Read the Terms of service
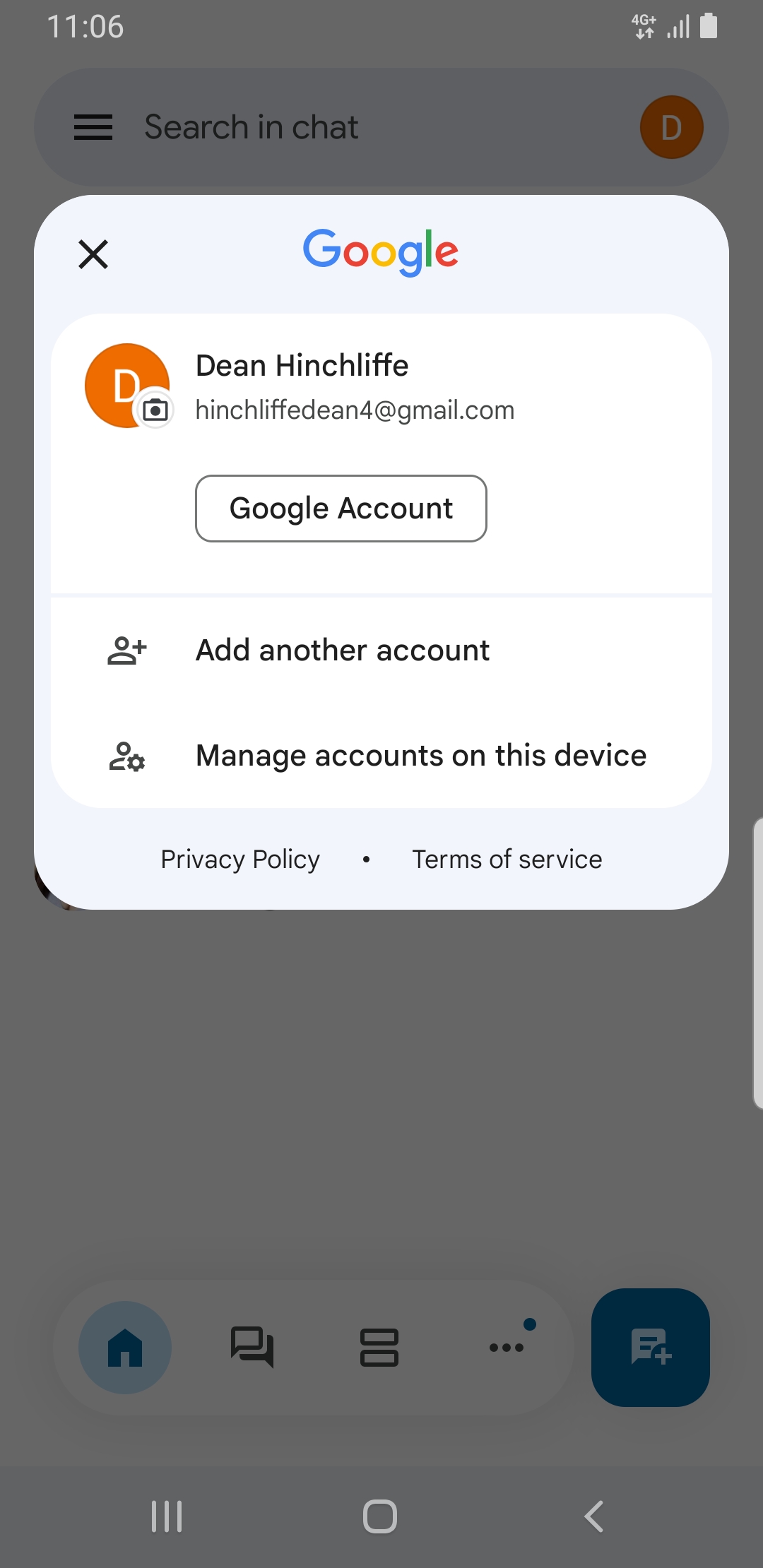 click(x=507, y=860)
